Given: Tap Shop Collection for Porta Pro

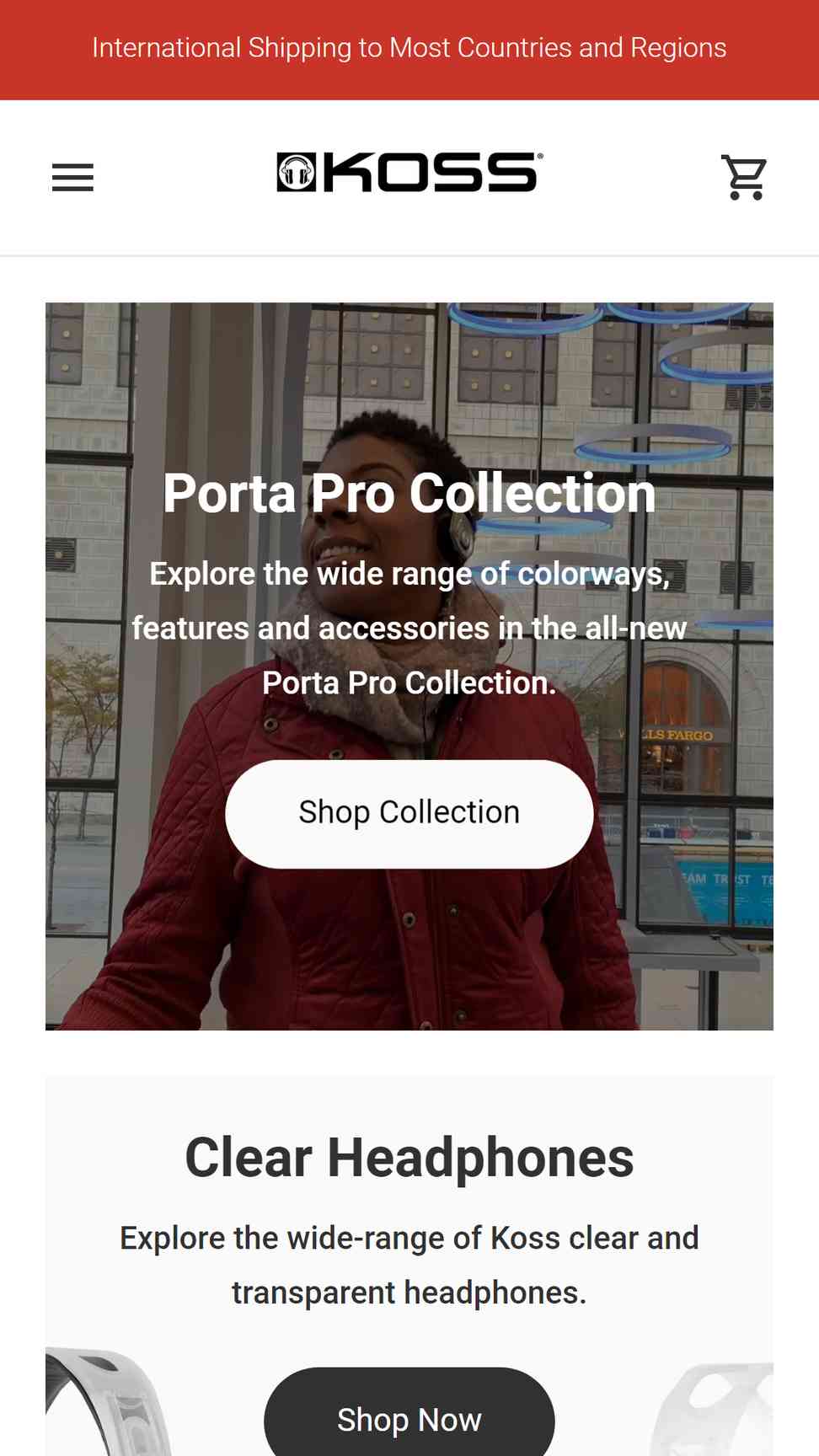Looking at the screenshot, I should pyautogui.click(x=409, y=813).
